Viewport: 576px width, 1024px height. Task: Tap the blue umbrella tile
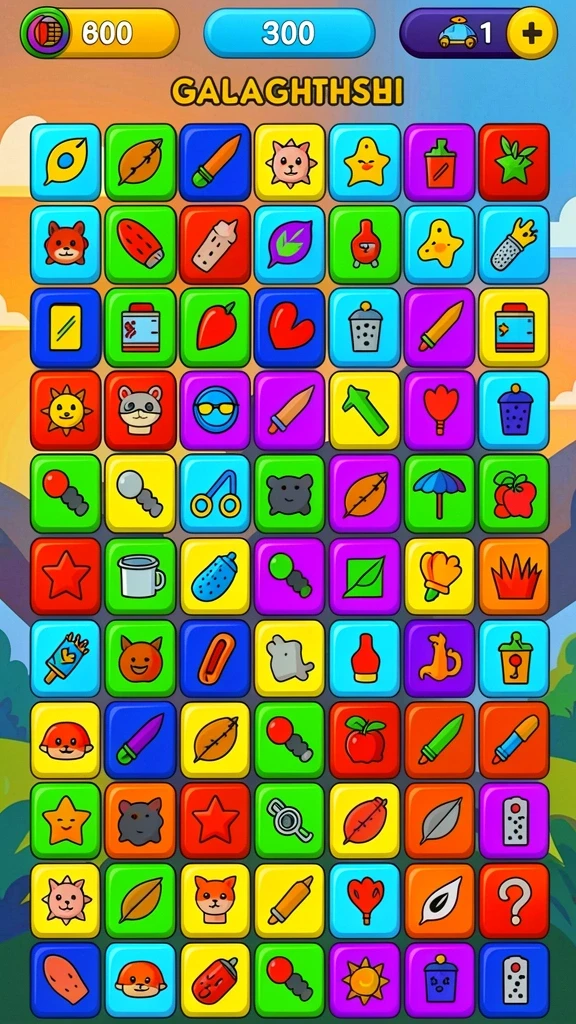[x=439, y=493]
